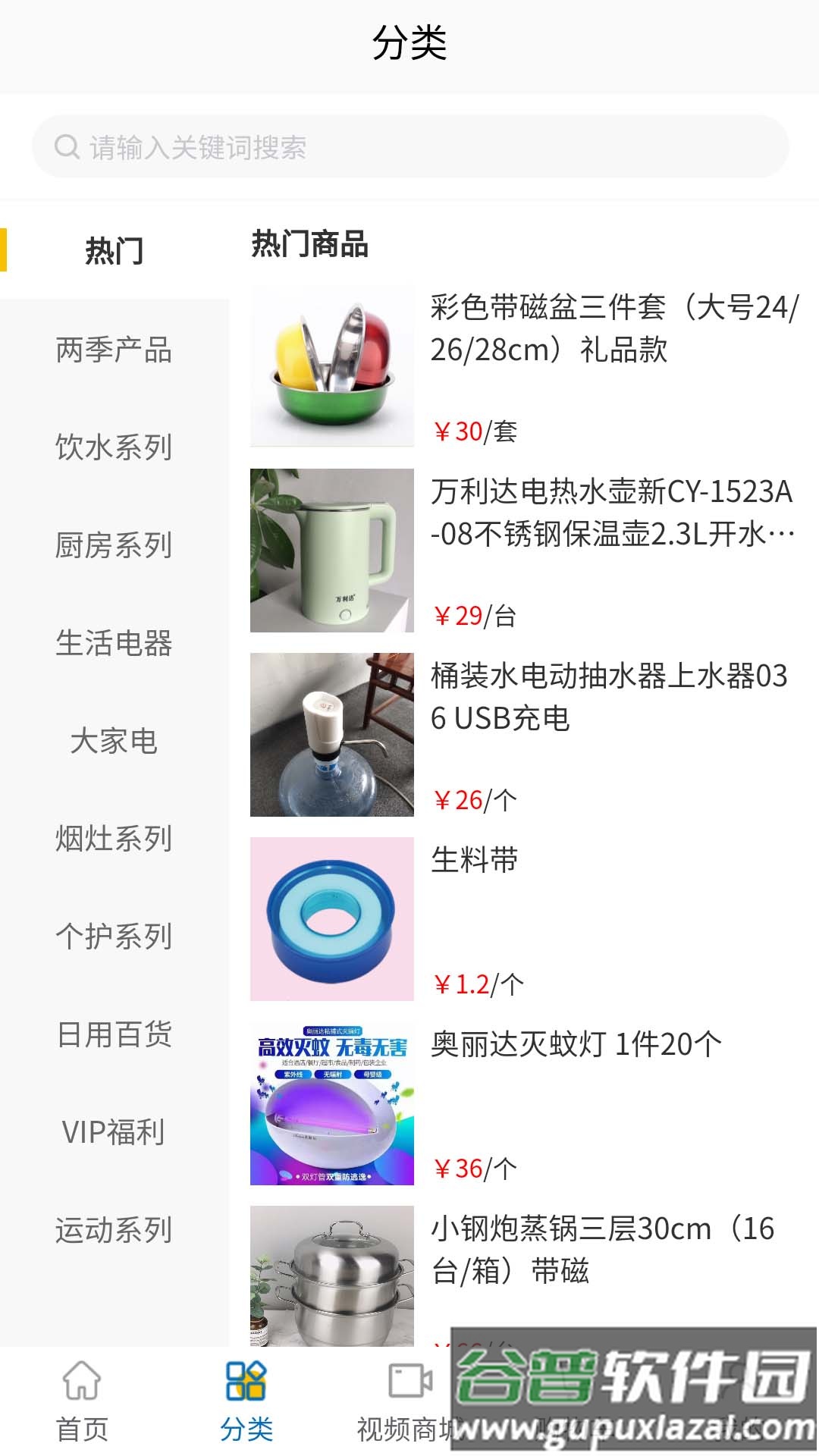Go to the 首页 tab

click(x=82, y=1401)
